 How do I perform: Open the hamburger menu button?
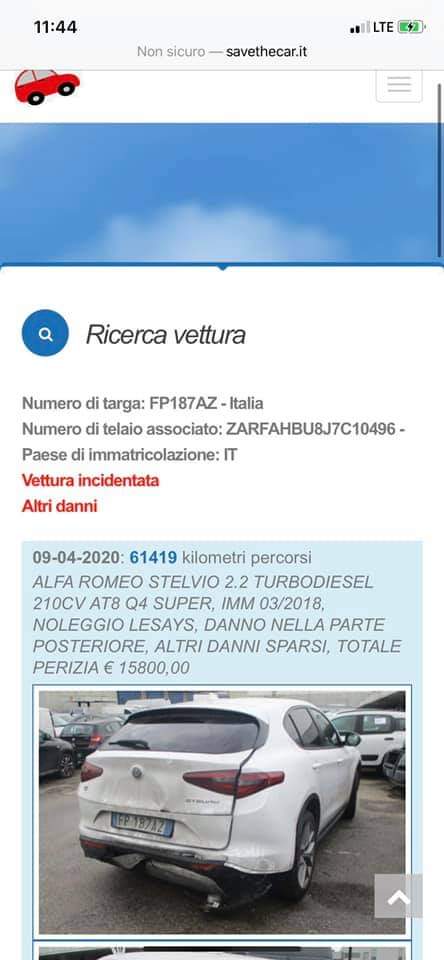[399, 86]
